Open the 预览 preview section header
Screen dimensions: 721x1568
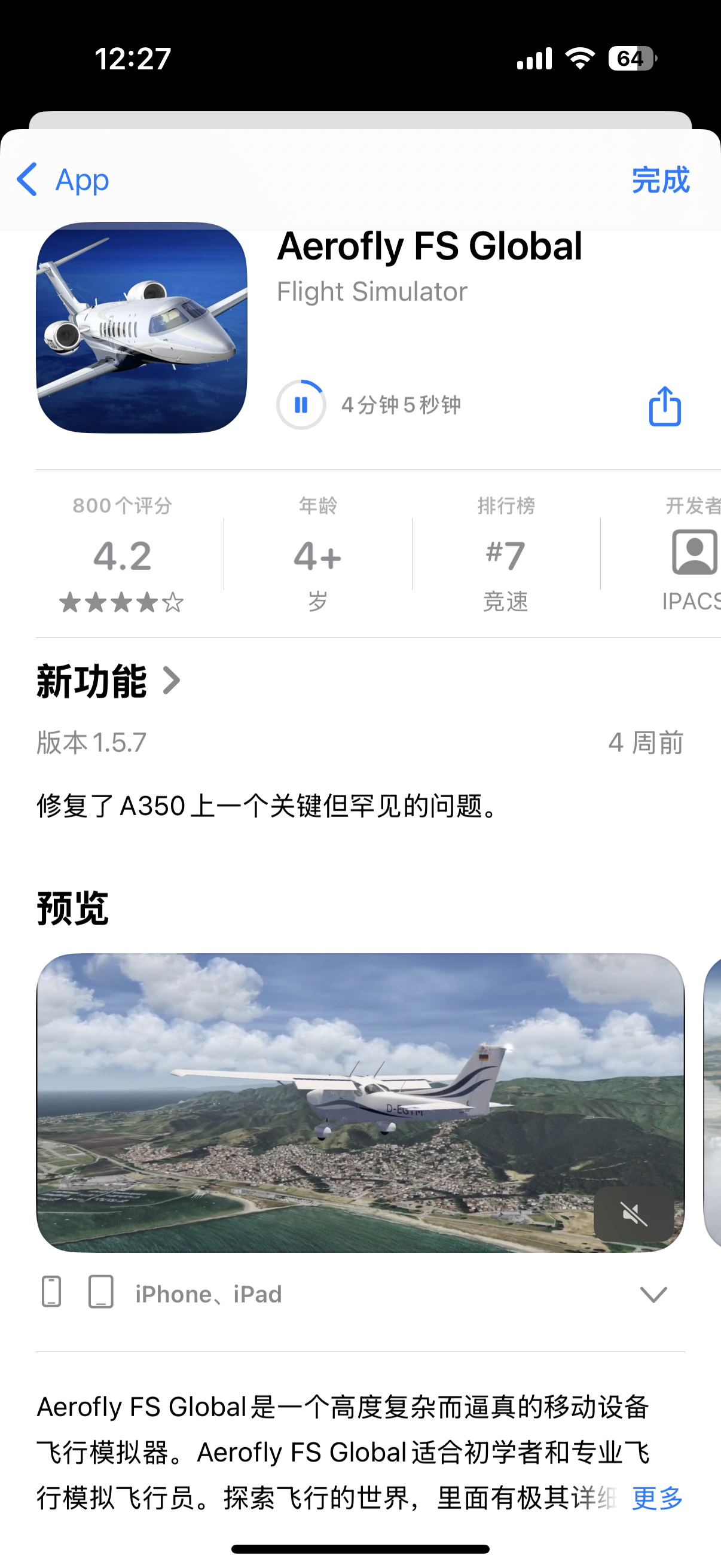(72, 911)
